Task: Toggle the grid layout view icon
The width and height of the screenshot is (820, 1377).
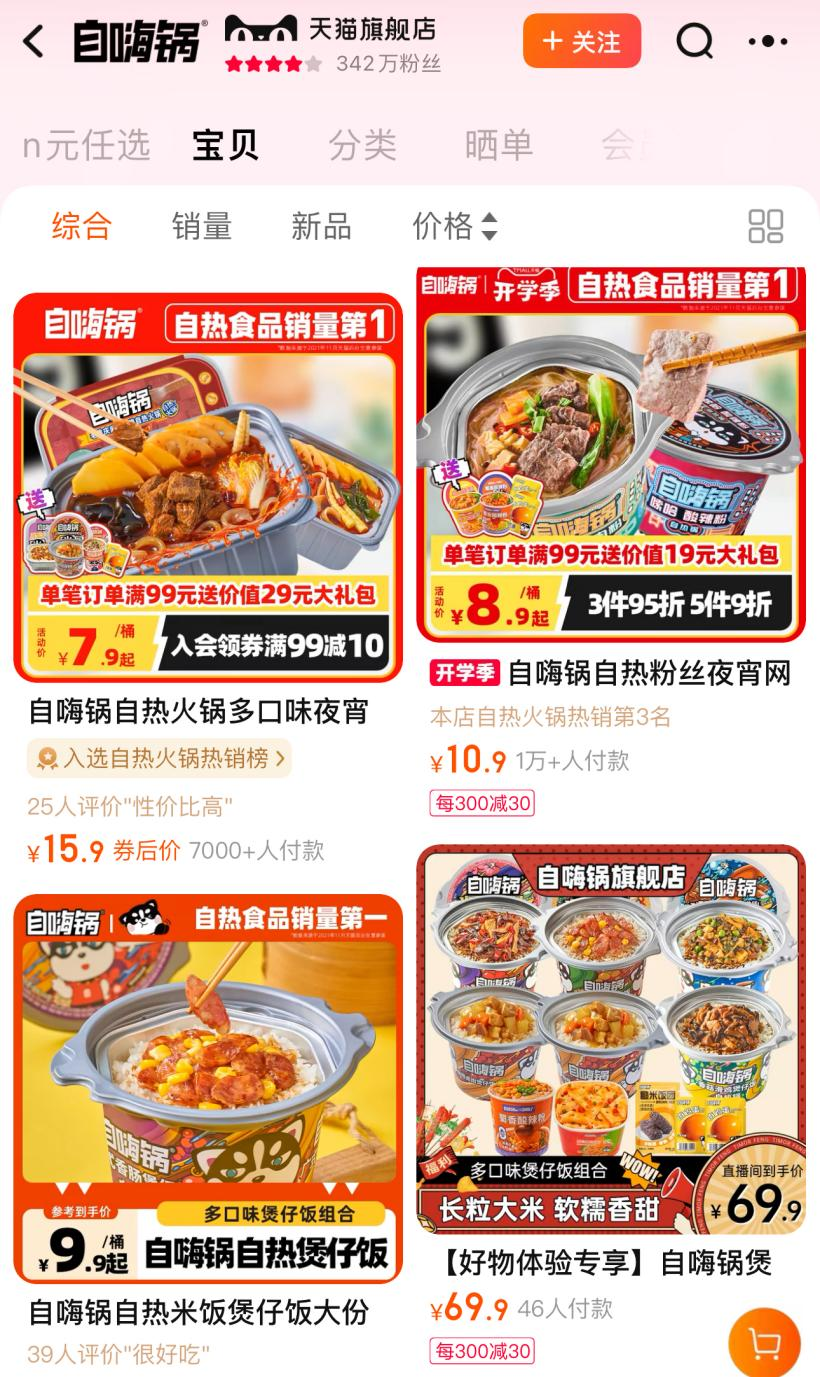Action: tap(765, 226)
